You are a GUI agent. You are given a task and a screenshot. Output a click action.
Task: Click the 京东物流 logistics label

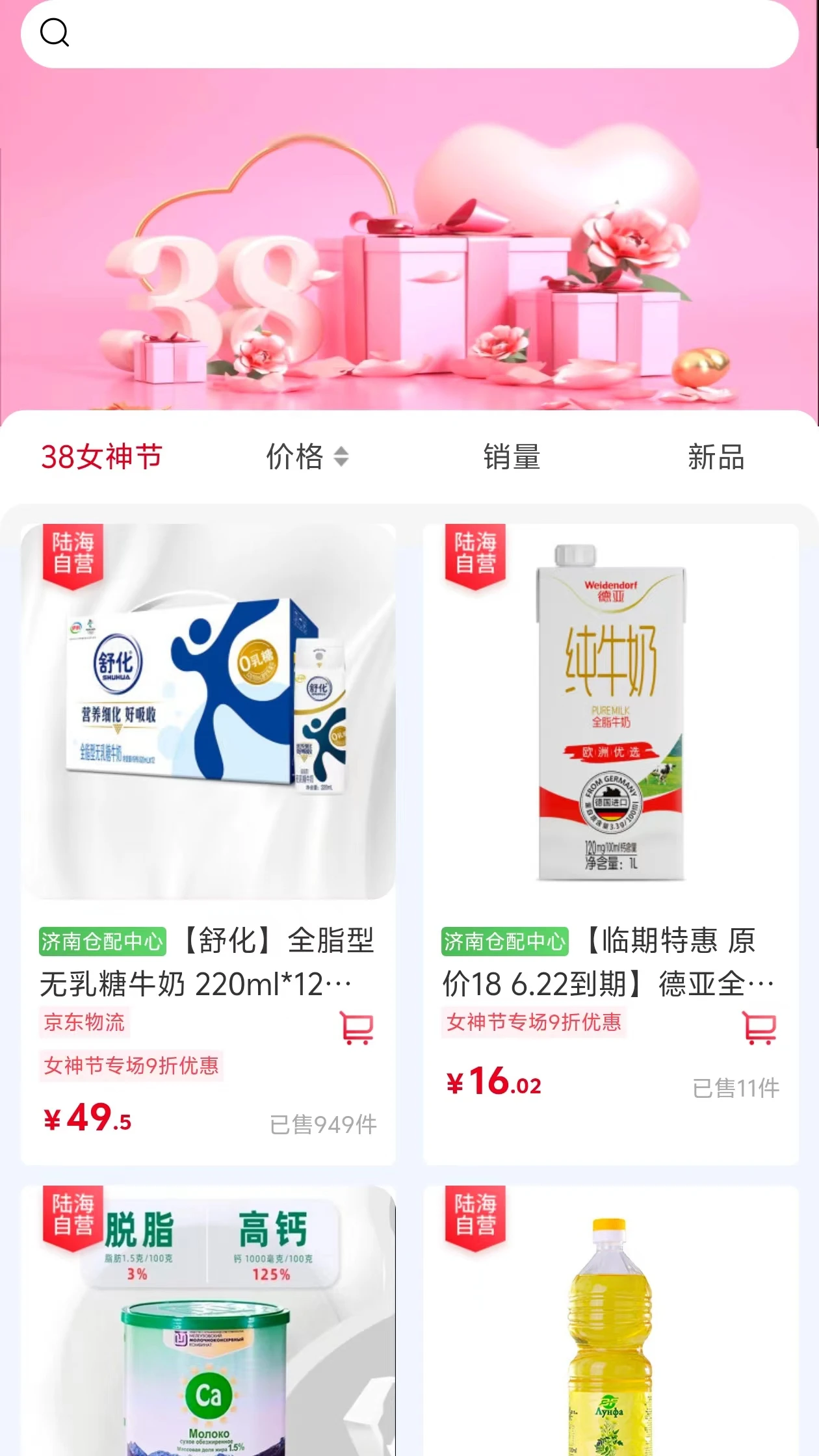(84, 1022)
